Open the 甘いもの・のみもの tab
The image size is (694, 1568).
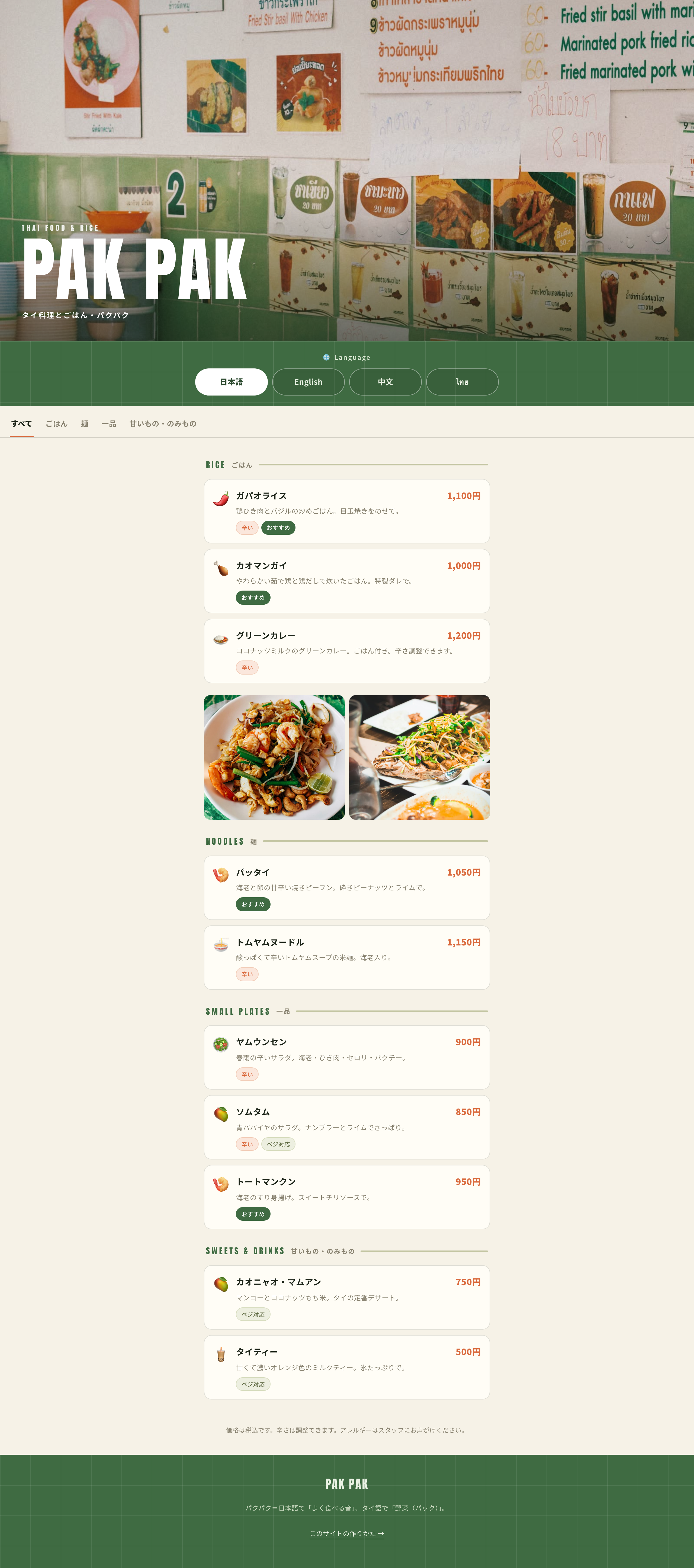(163, 424)
